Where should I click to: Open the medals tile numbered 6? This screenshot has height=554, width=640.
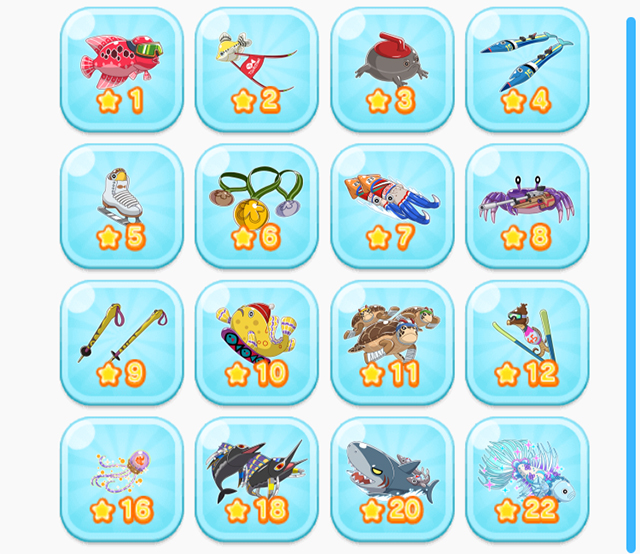[x=257, y=206]
